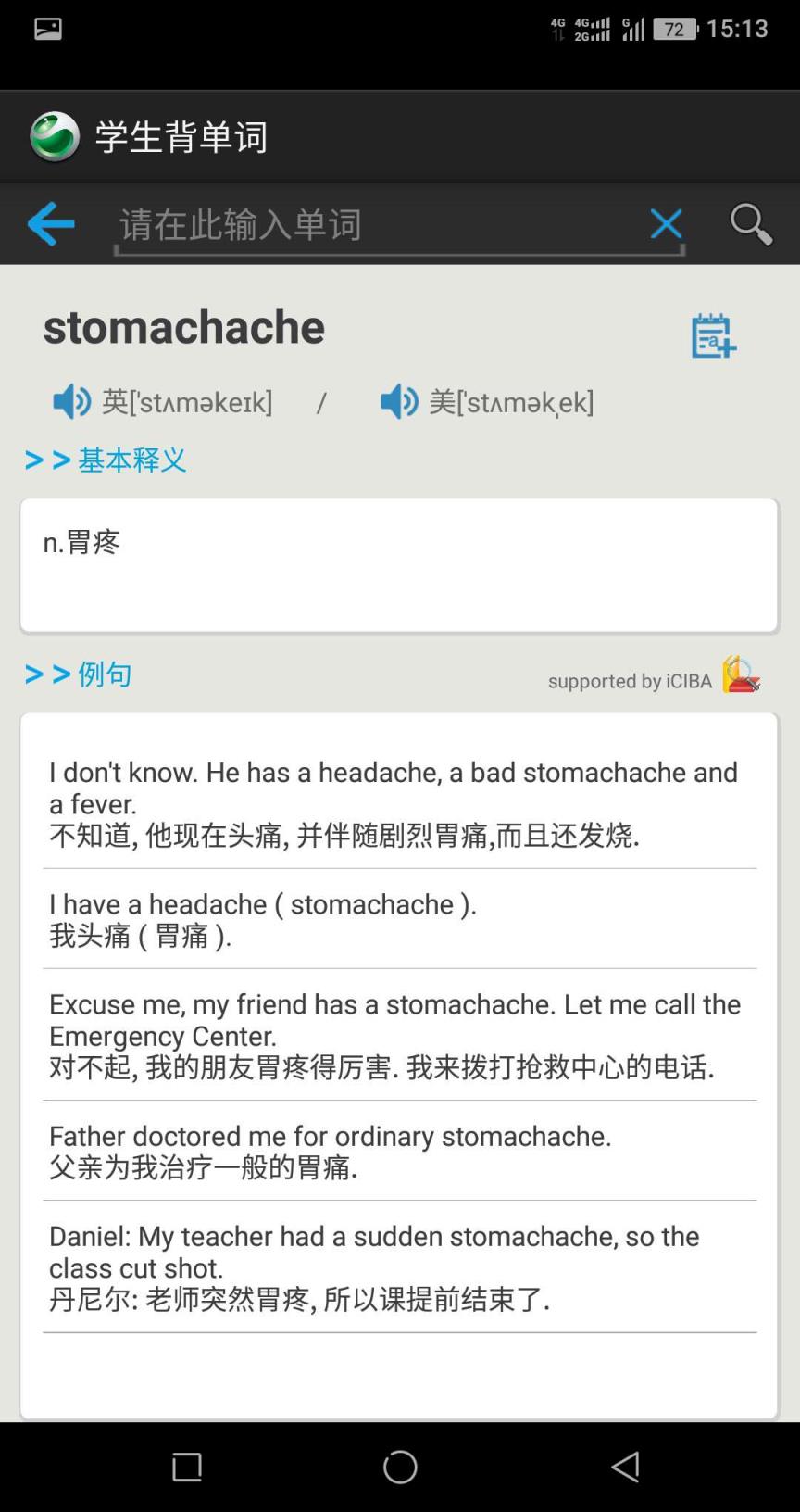
Task: Select the word heading stomachache
Action: click(183, 326)
